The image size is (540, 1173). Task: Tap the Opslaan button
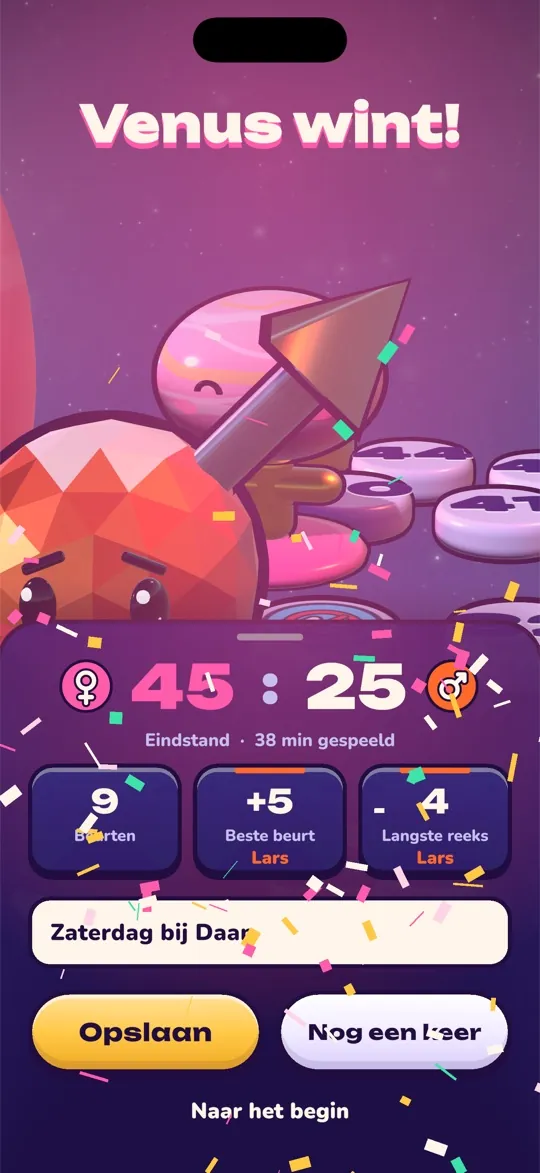(x=145, y=1032)
